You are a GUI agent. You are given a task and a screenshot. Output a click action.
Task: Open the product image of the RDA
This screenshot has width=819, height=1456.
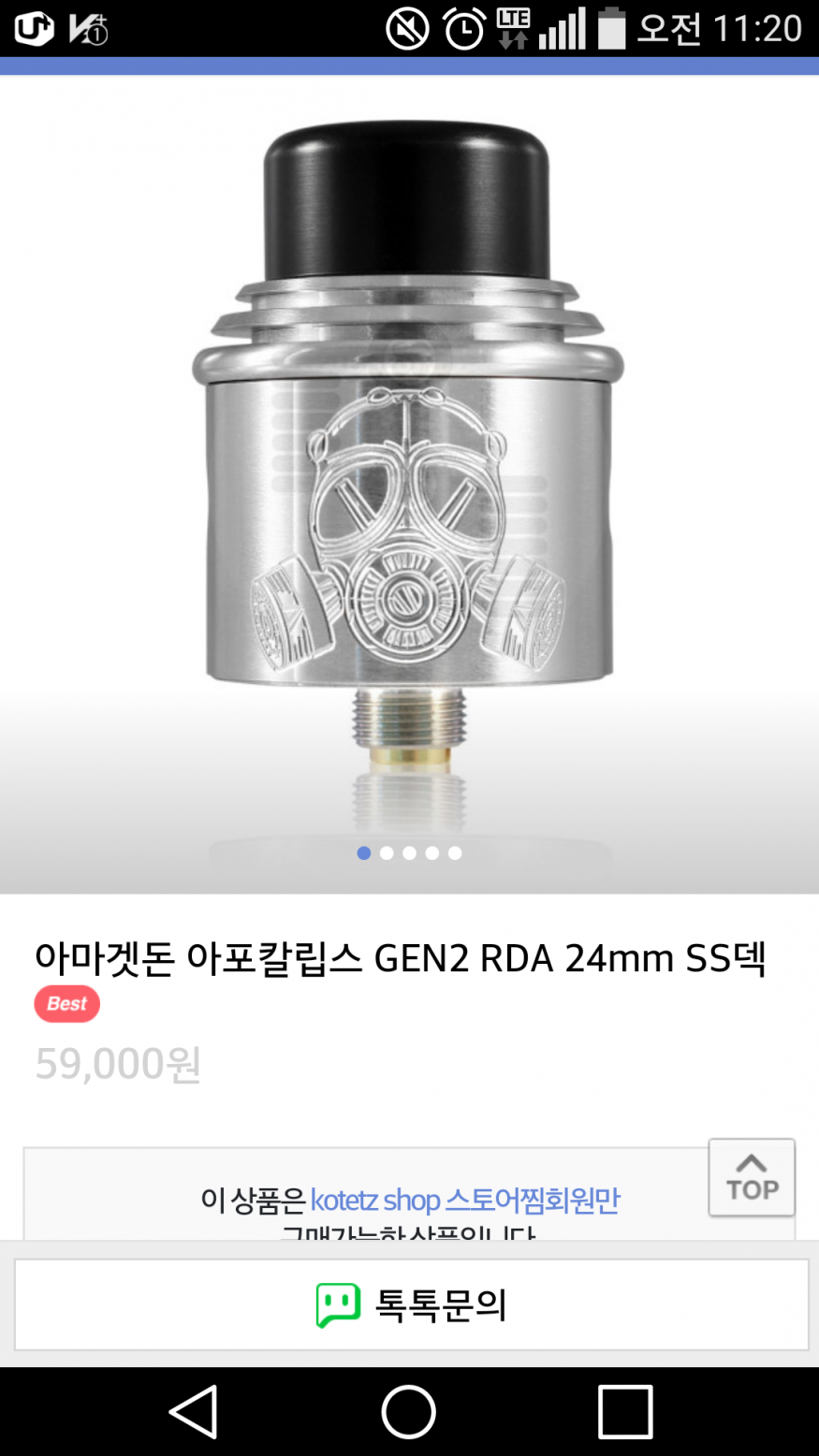(x=409, y=468)
